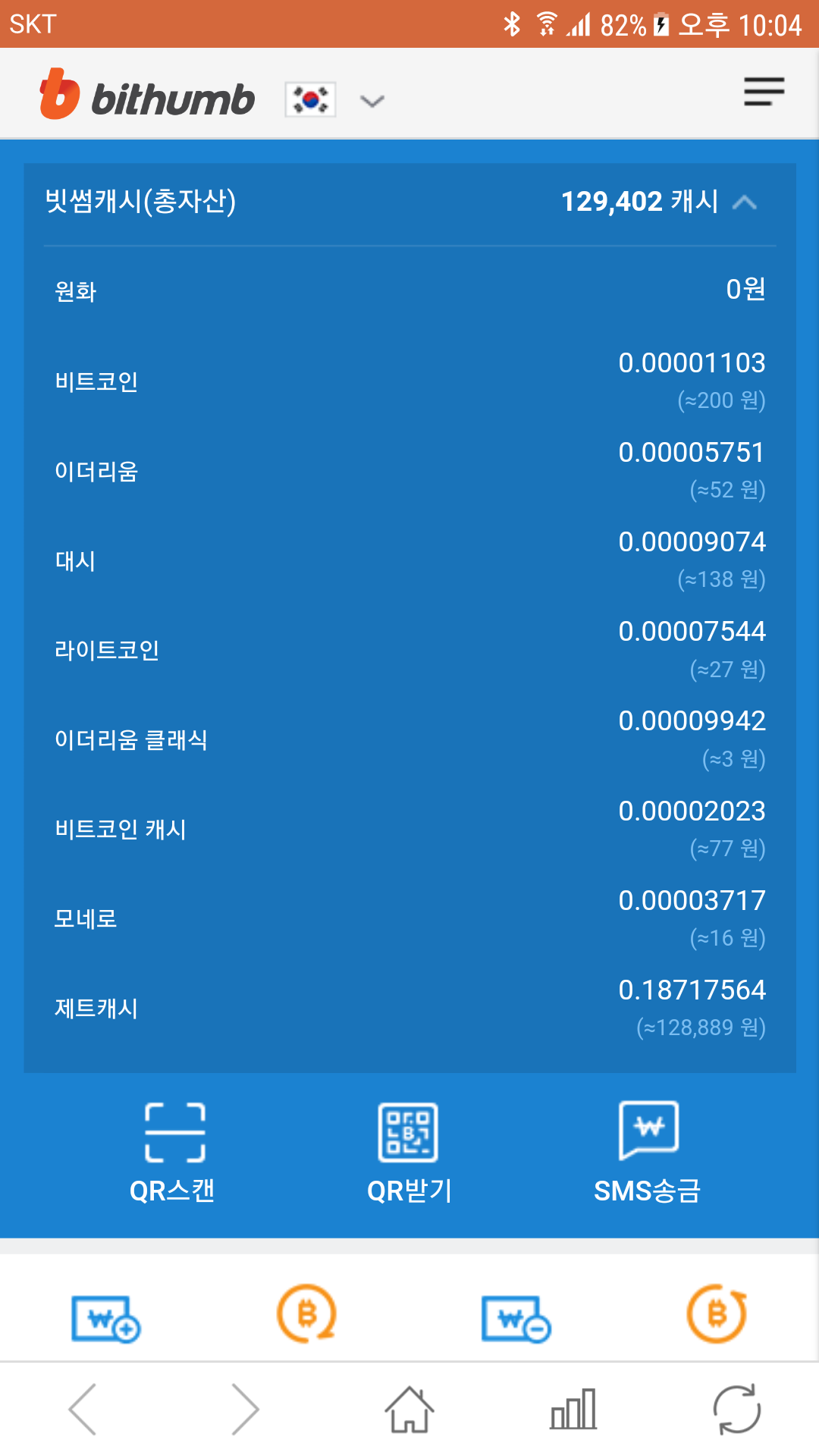This screenshot has width=819, height=1456.
Task: Go to the home page icon
Action: [x=409, y=1409]
